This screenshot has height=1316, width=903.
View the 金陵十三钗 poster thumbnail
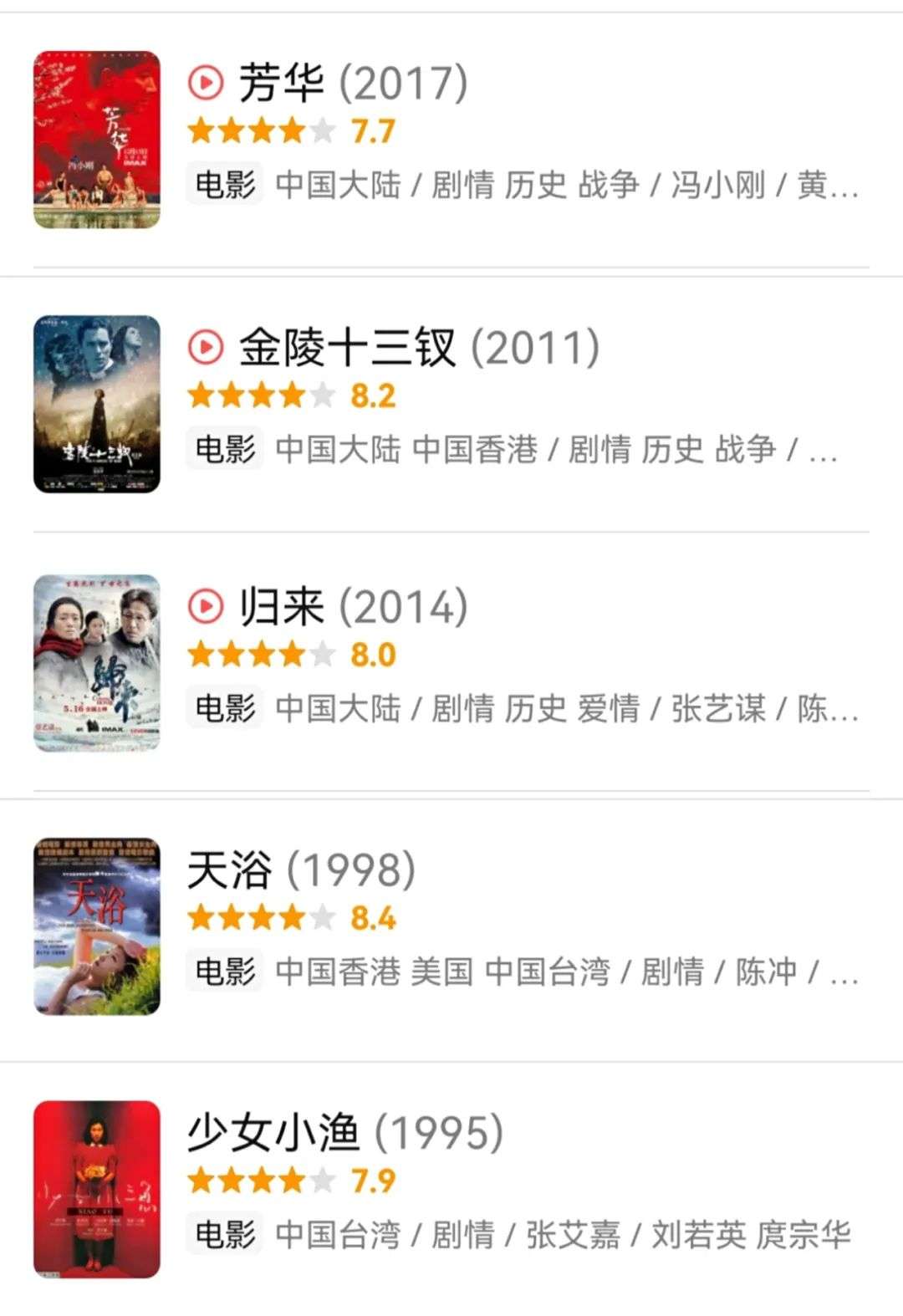[97, 404]
